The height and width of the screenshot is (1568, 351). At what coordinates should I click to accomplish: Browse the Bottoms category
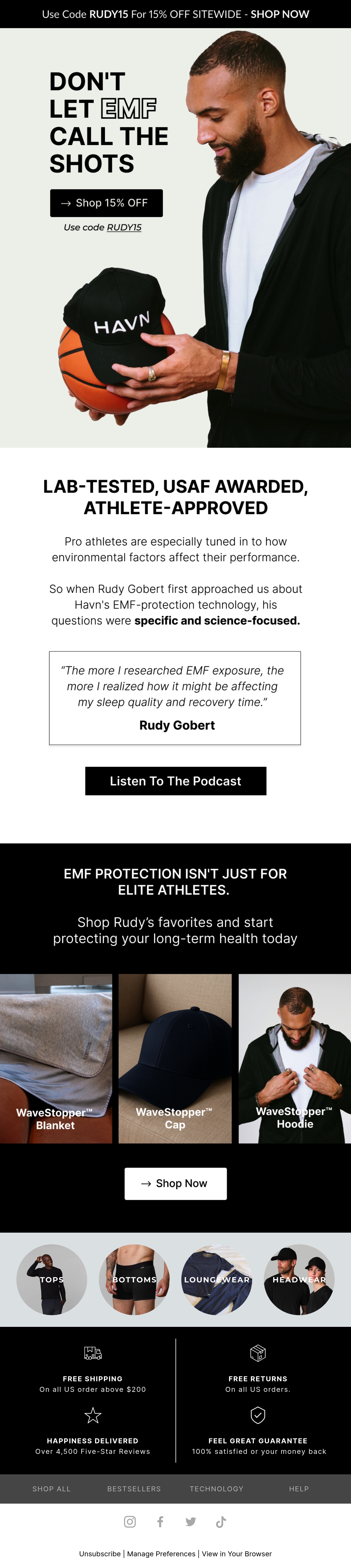pyautogui.click(x=135, y=1279)
